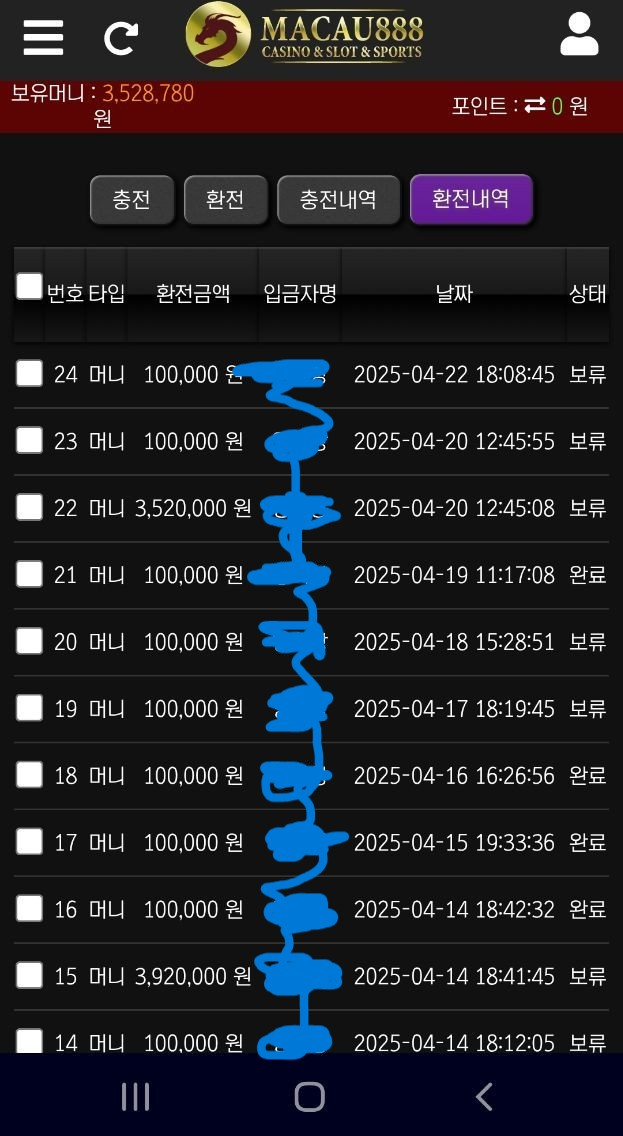Image resolution: width=623 pixels, height=1136 pixels.
Task: Mark entry 16's checkbox
Action: point(29,908)
